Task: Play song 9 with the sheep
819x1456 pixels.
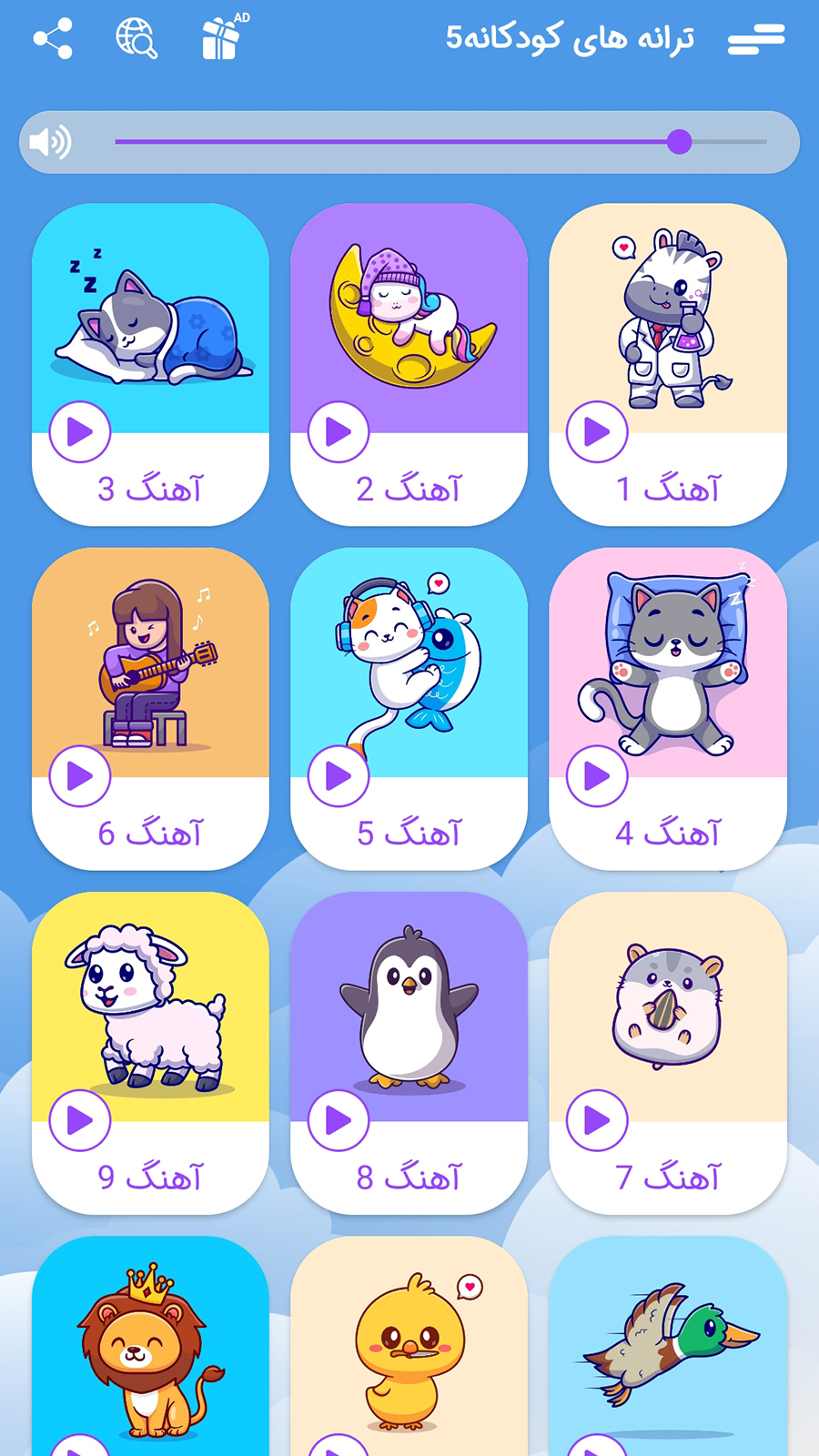Action: pyautogui.click(x=80, y=1120)
